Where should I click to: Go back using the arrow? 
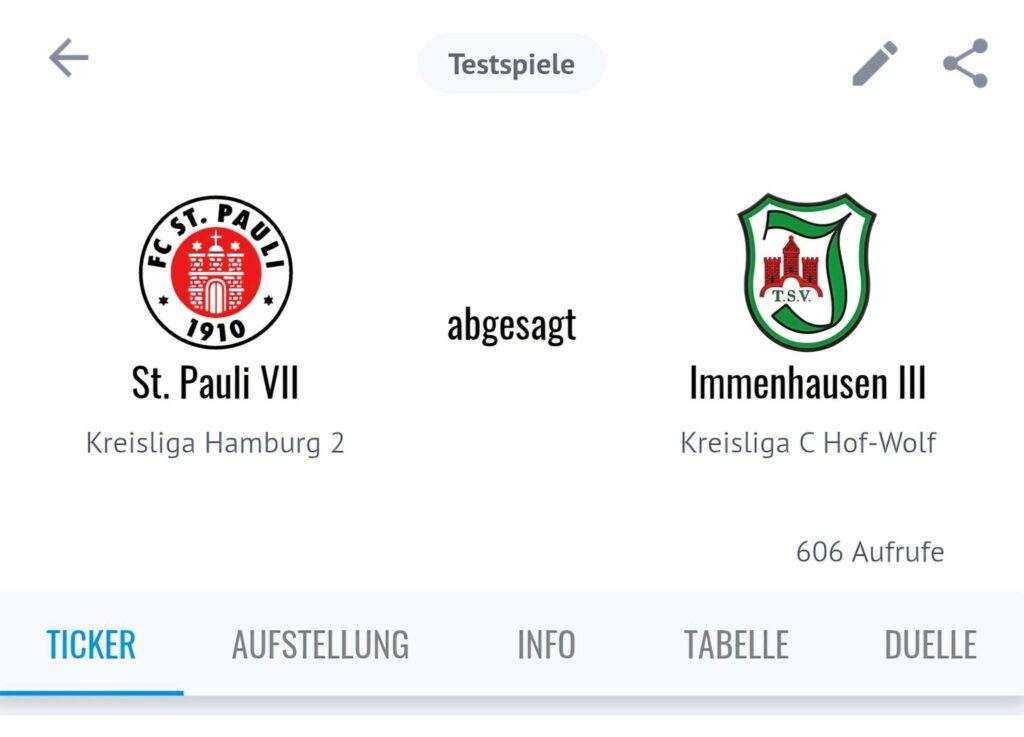point(68,60)
